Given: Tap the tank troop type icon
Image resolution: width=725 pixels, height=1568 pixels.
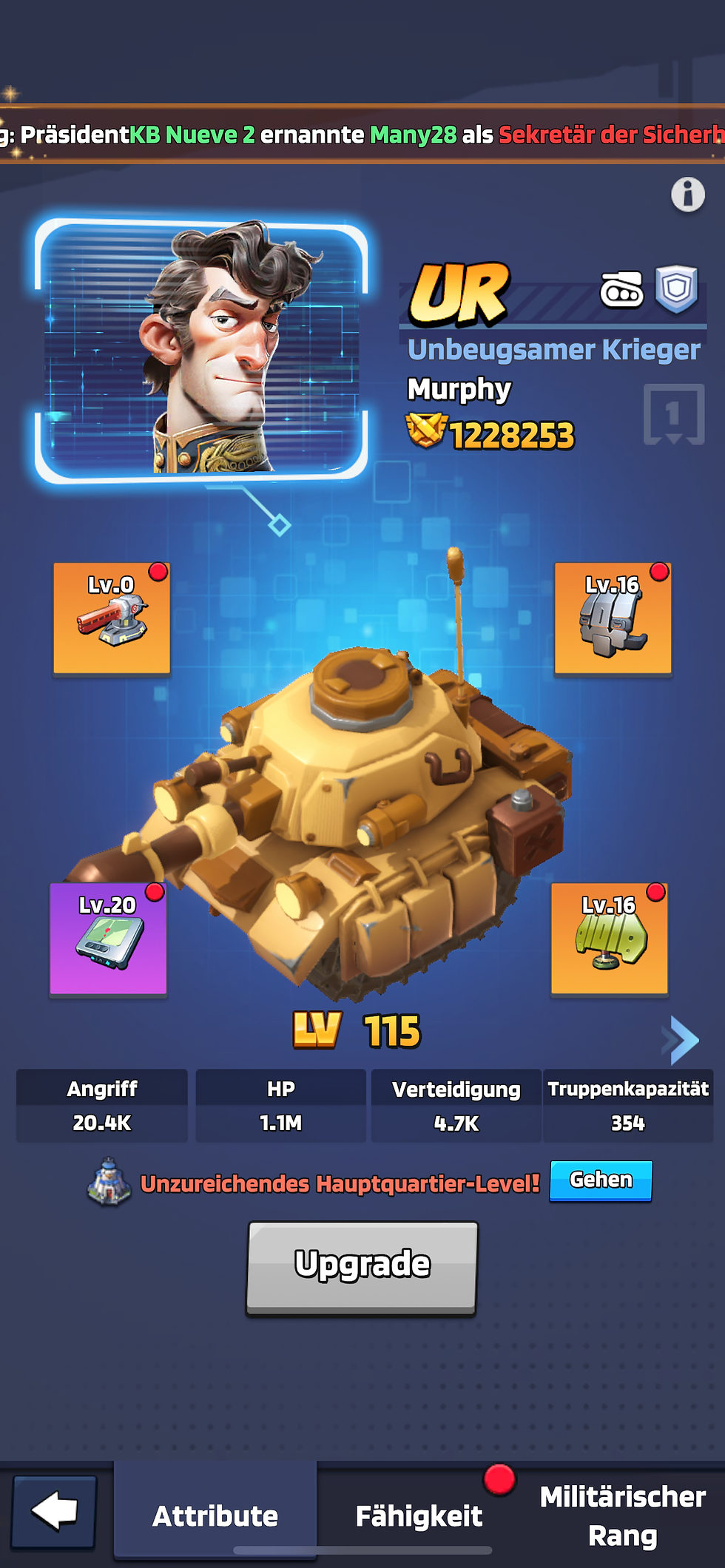Looking at the screenshot, I should pos(621,290).
